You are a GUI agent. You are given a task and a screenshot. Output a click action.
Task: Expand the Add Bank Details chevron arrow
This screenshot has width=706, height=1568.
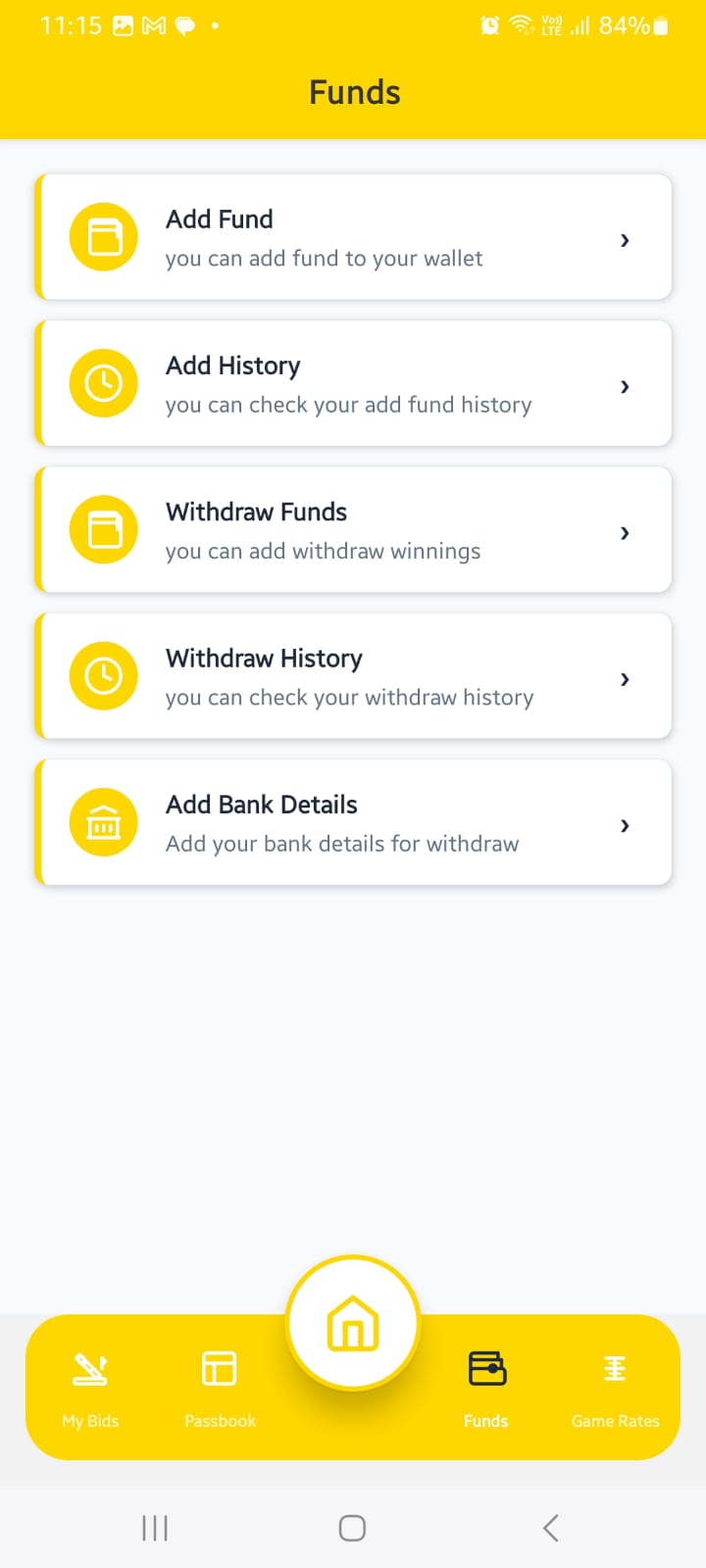(x=625, y=825)
